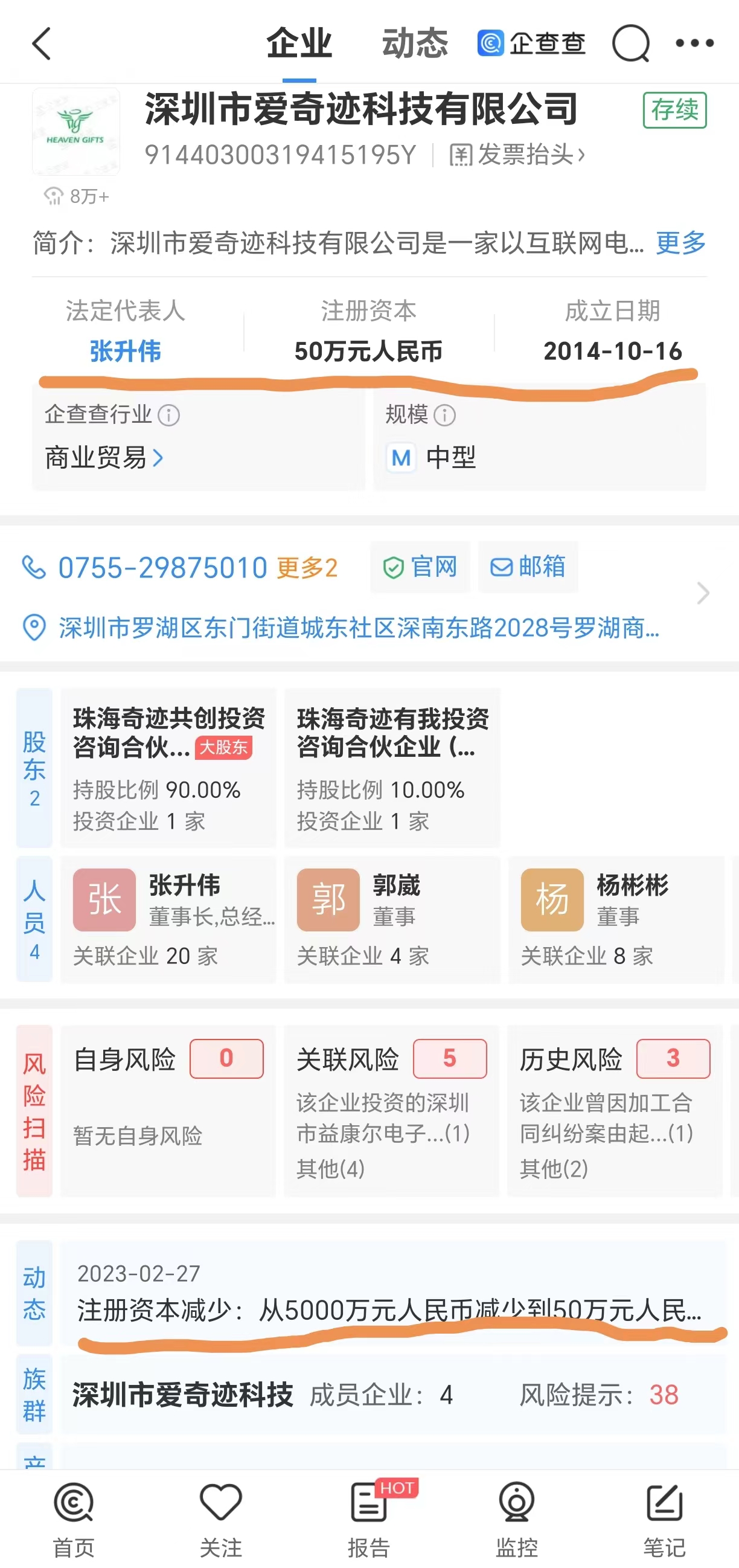
Task: Tap the phone icon to call
Action: coord(34,568)
